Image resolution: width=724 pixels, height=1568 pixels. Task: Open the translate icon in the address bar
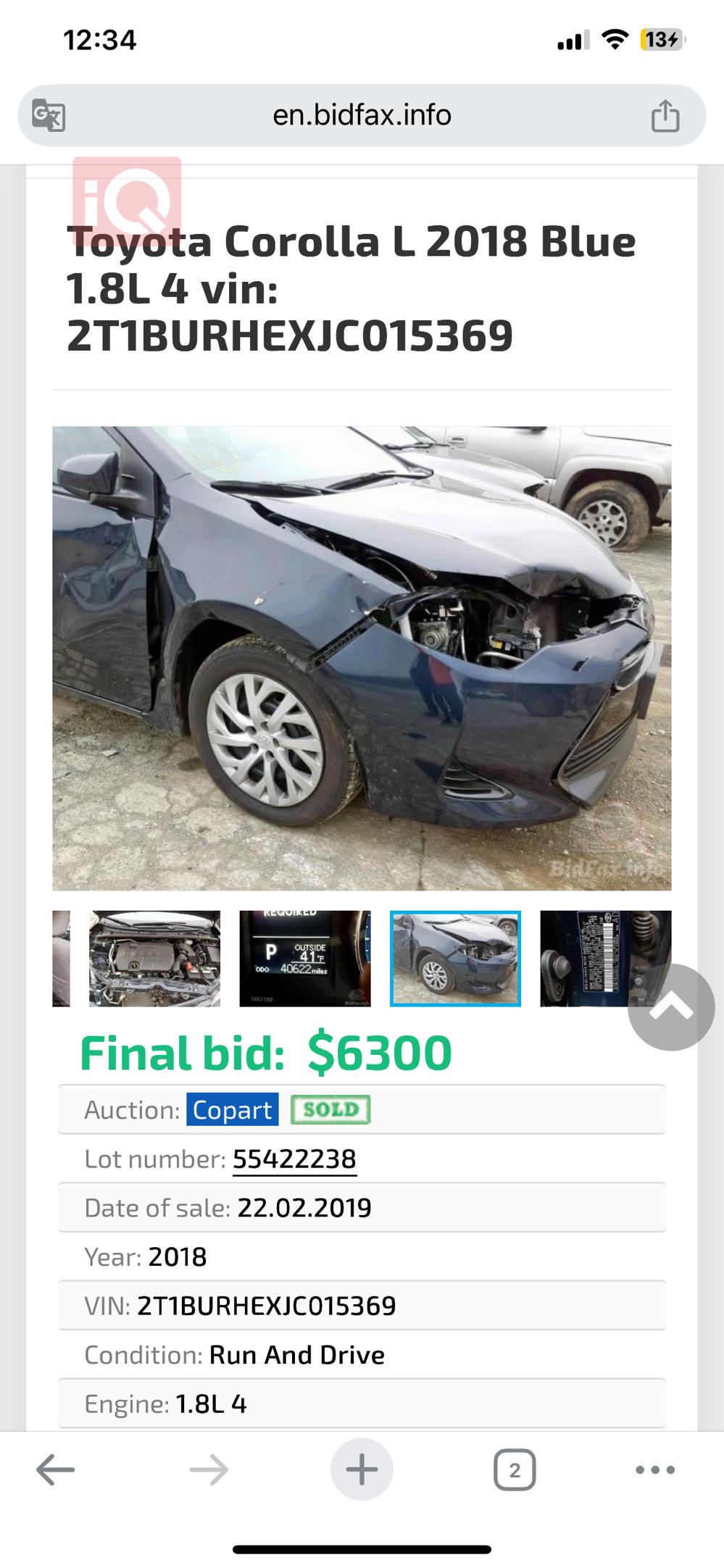point(49,114)
